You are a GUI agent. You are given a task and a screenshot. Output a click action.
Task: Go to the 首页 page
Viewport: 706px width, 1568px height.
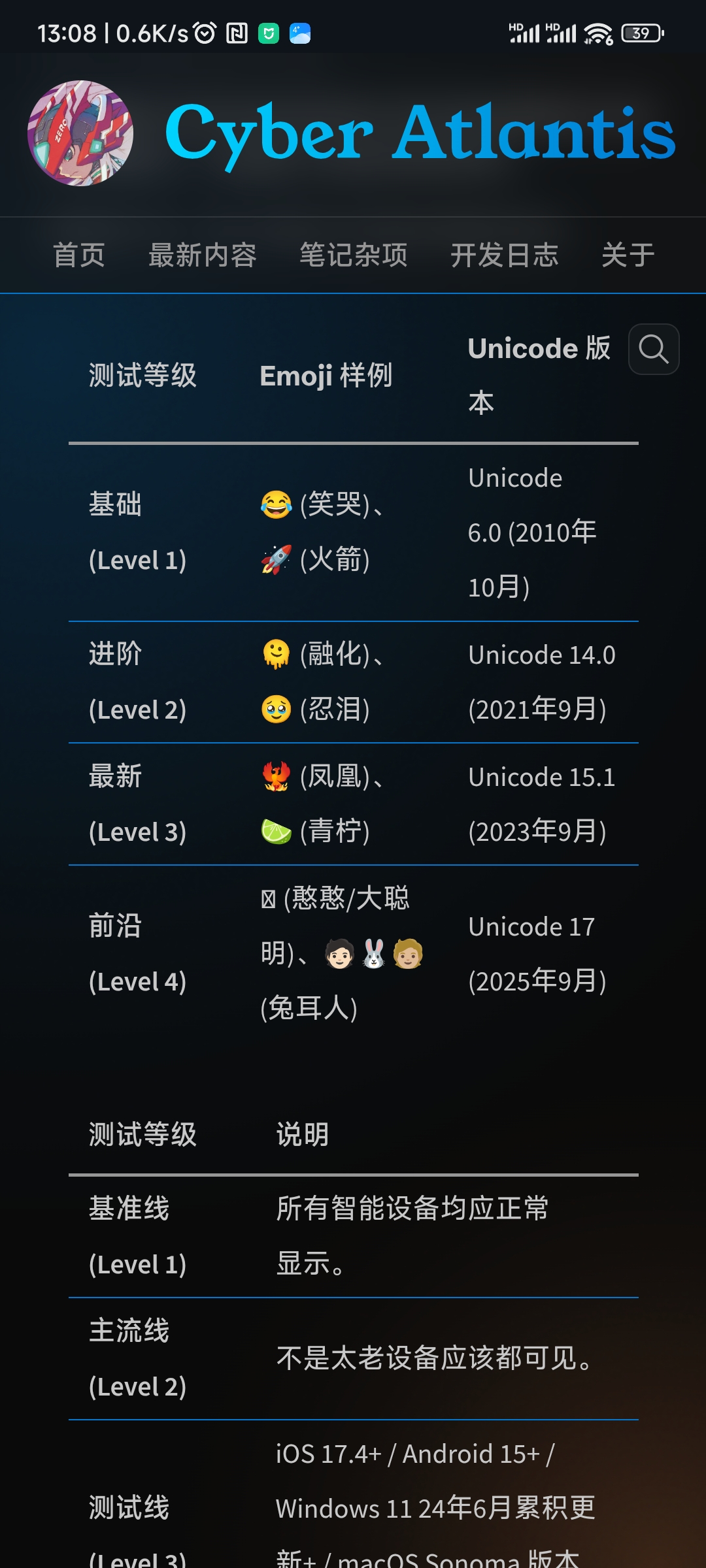pos(79,255)
